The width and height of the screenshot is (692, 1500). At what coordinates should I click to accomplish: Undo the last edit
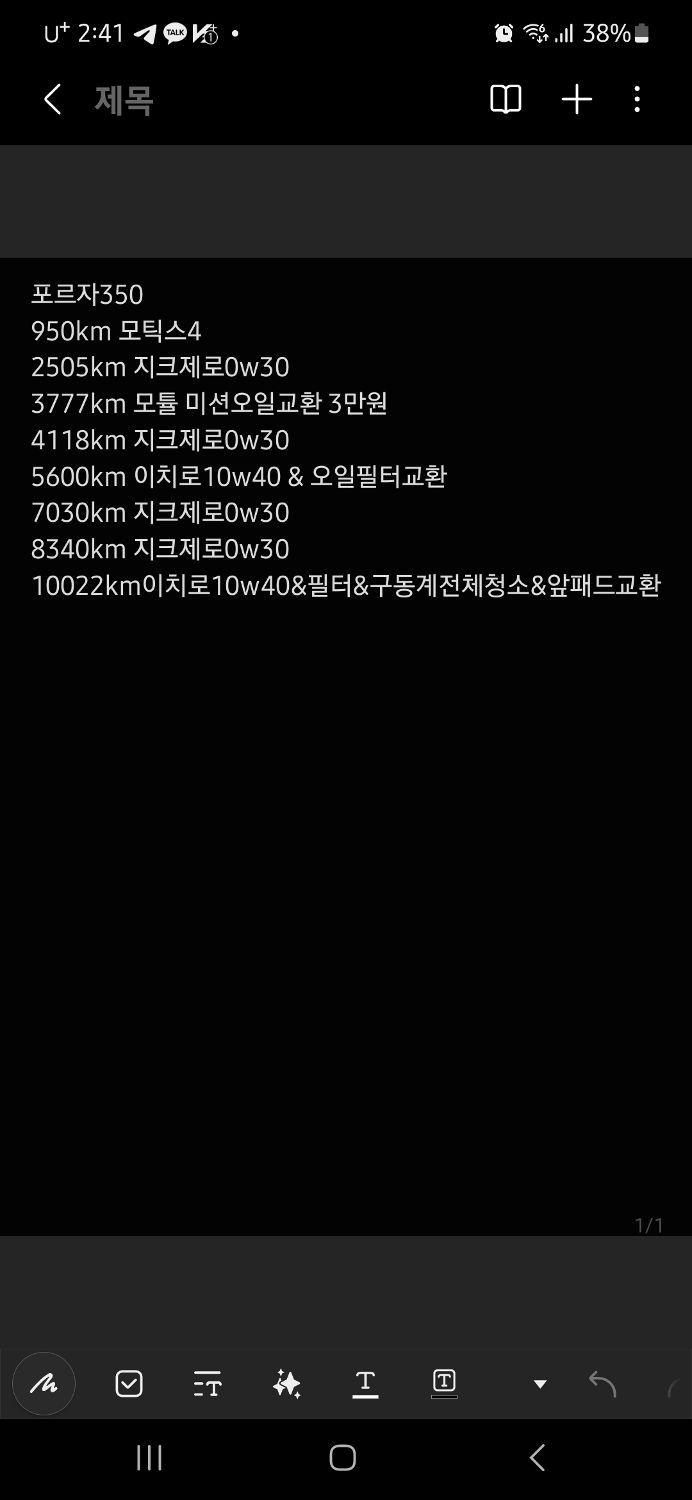click(602, 1384)
